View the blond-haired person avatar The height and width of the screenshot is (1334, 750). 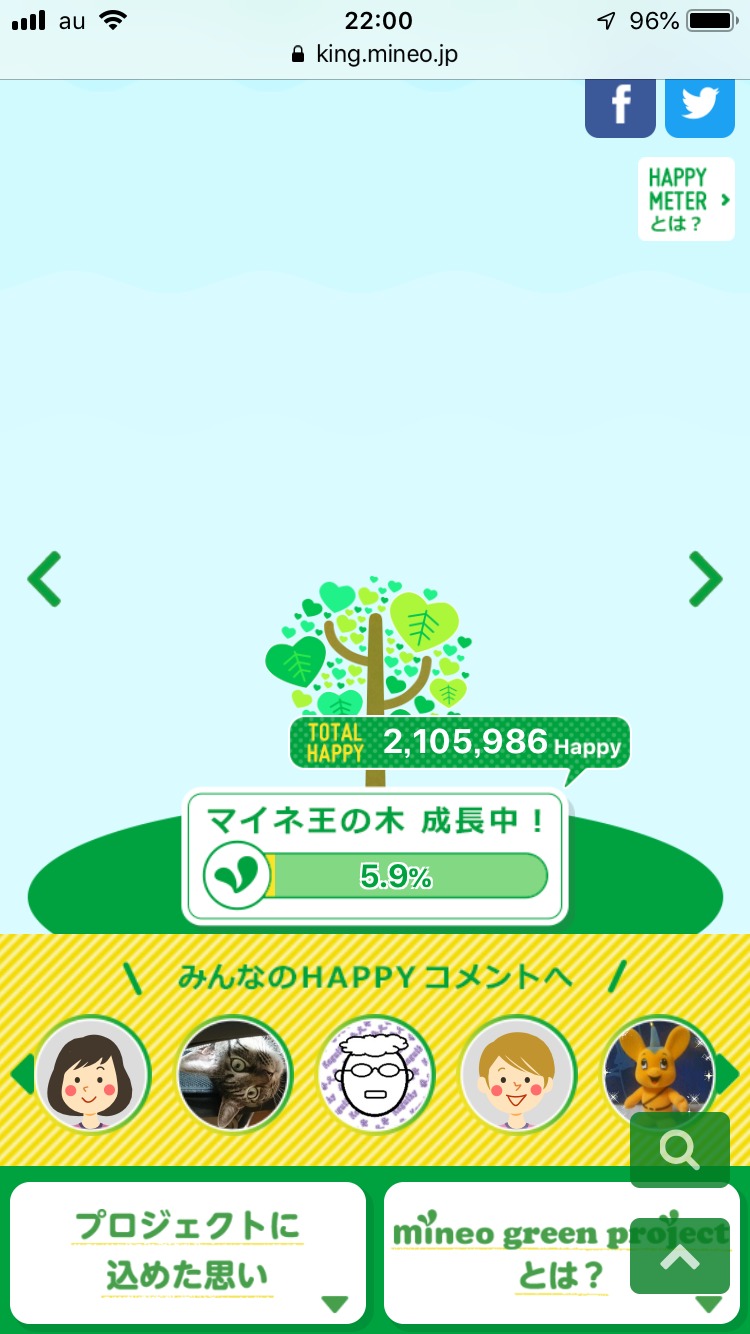click(x=518, y=1075)
